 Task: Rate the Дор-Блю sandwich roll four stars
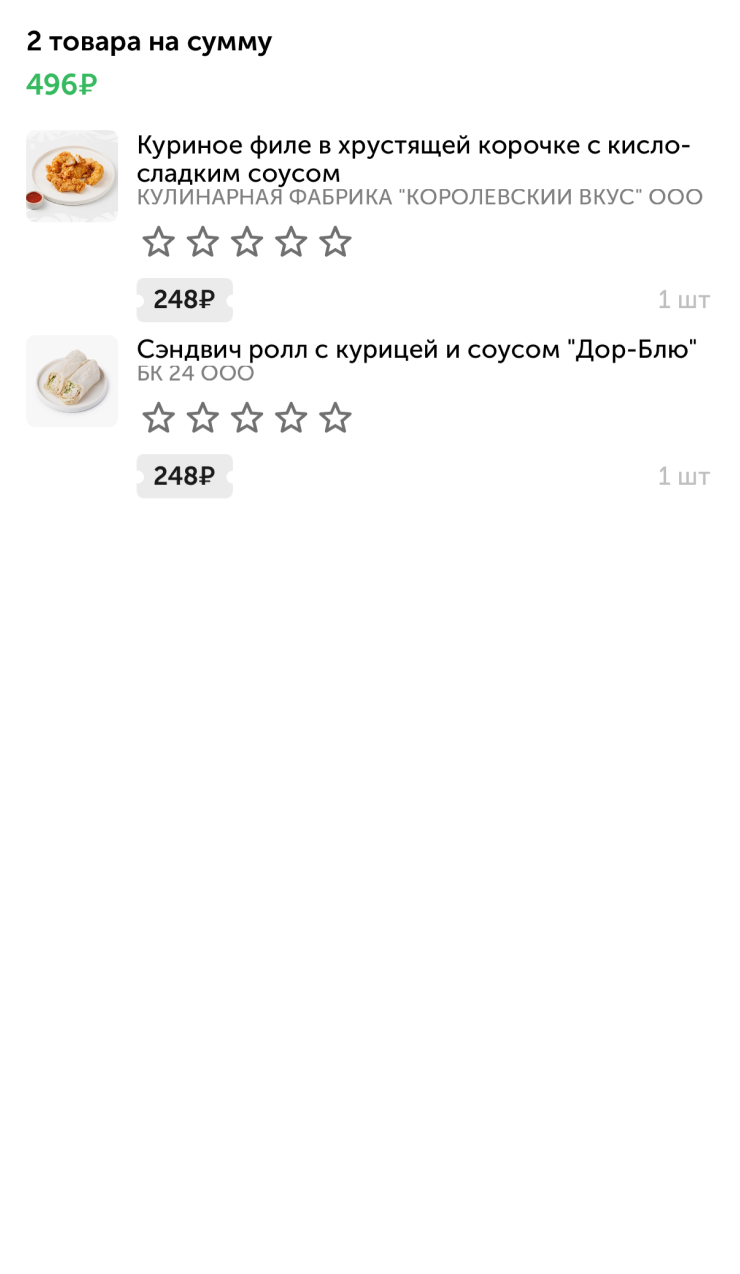[291, 418]
